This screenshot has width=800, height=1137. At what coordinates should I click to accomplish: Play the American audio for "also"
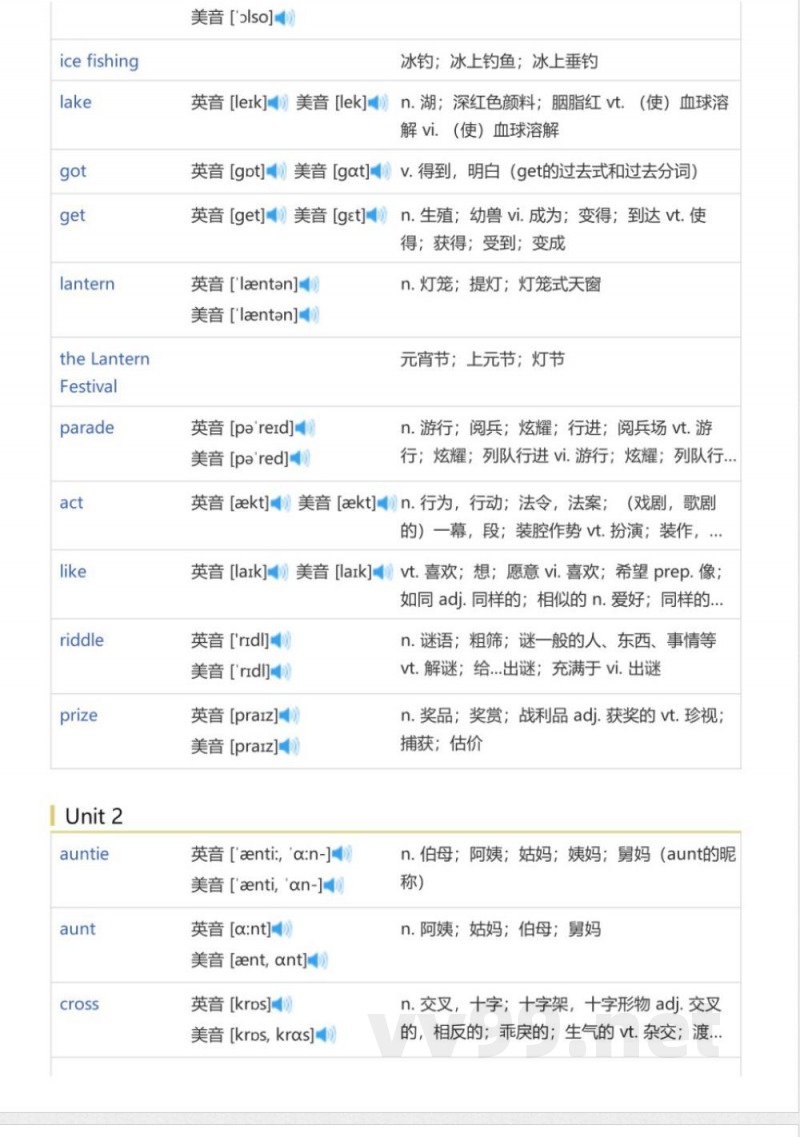[283, 16]
